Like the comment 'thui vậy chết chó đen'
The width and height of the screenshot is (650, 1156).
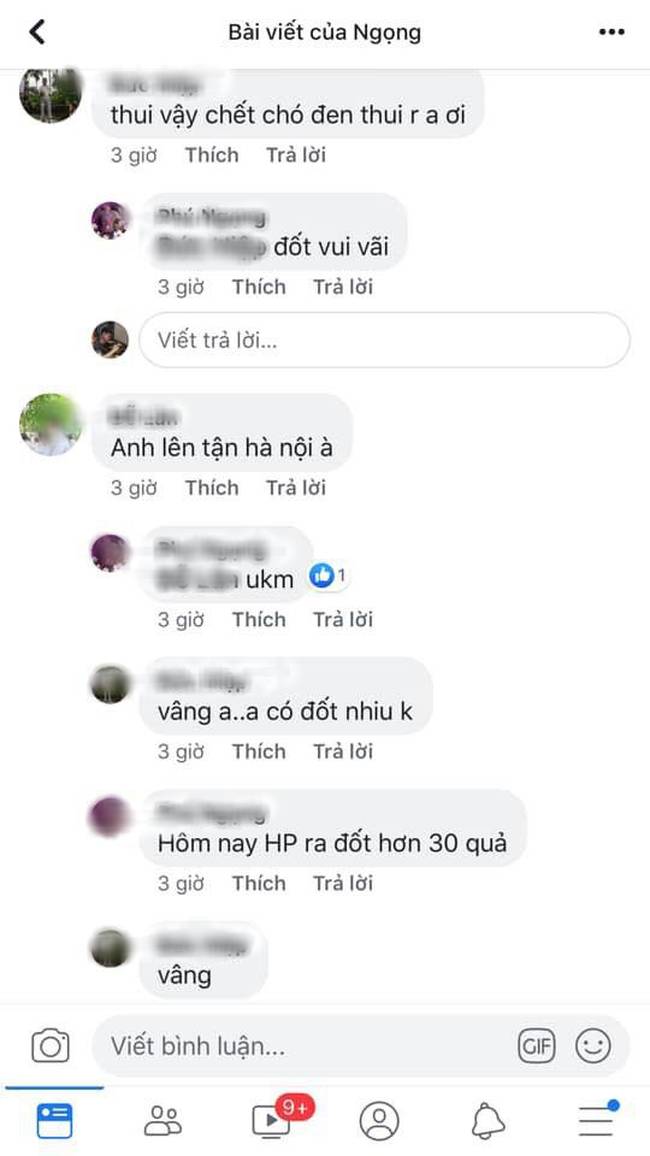coord(212,155)
